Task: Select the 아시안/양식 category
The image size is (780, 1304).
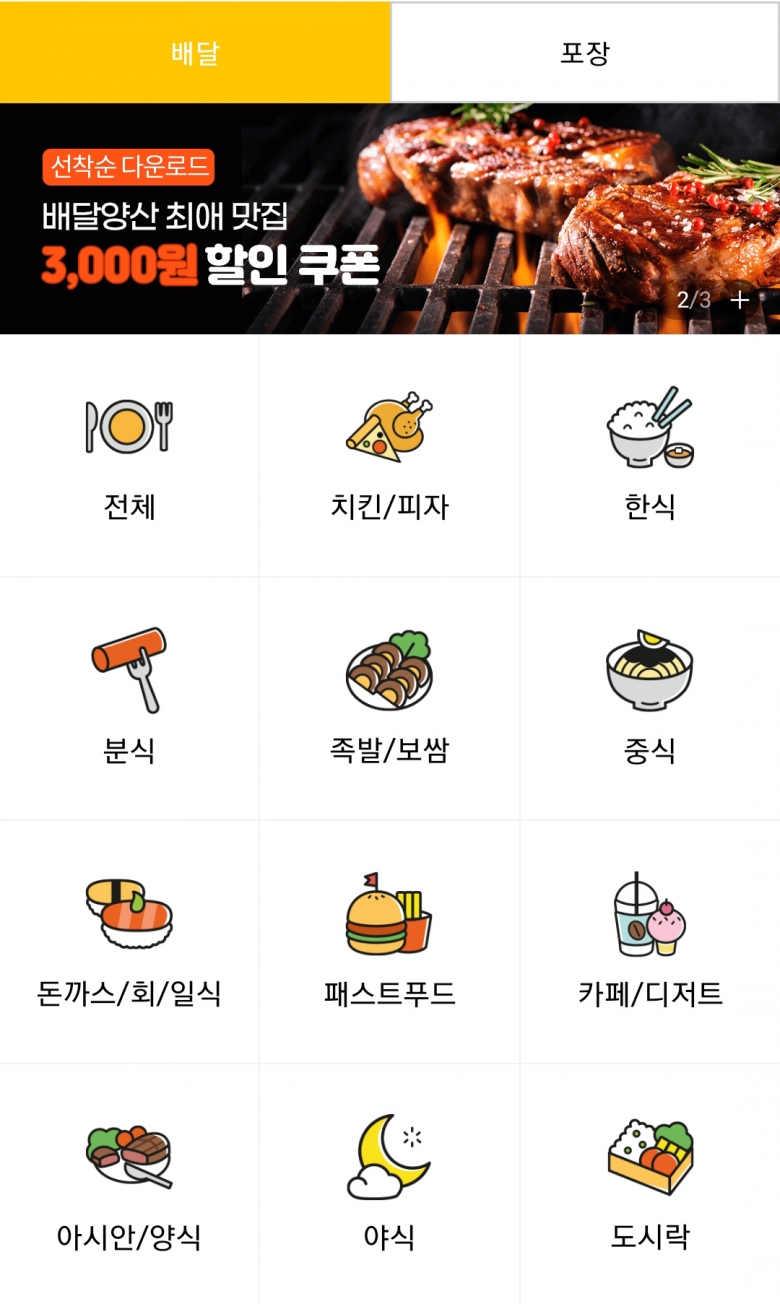Action: 129,1184
